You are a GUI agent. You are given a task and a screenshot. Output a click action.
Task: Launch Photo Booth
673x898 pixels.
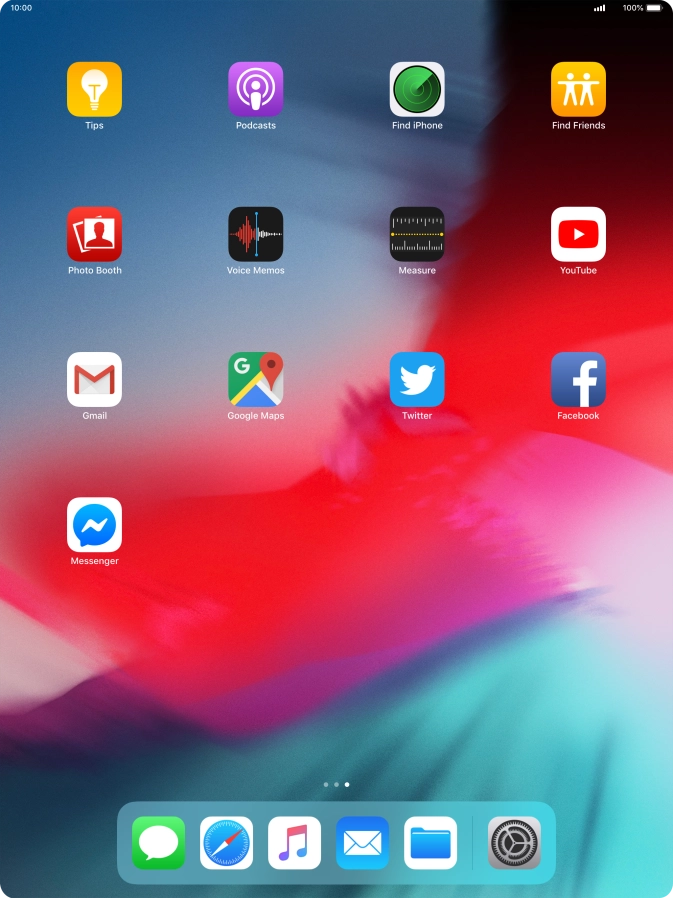click(94, 234)
